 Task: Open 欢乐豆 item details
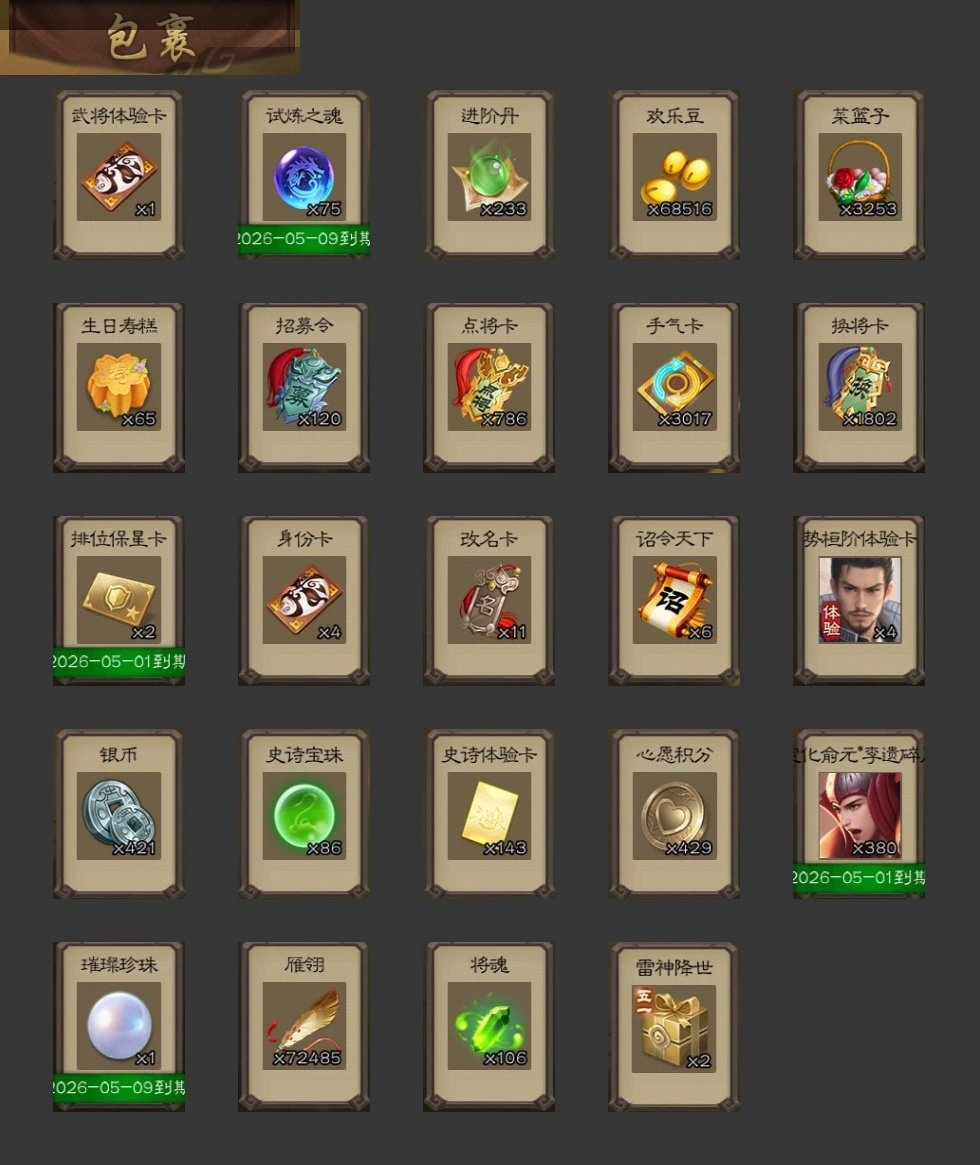tap(675, 177)
